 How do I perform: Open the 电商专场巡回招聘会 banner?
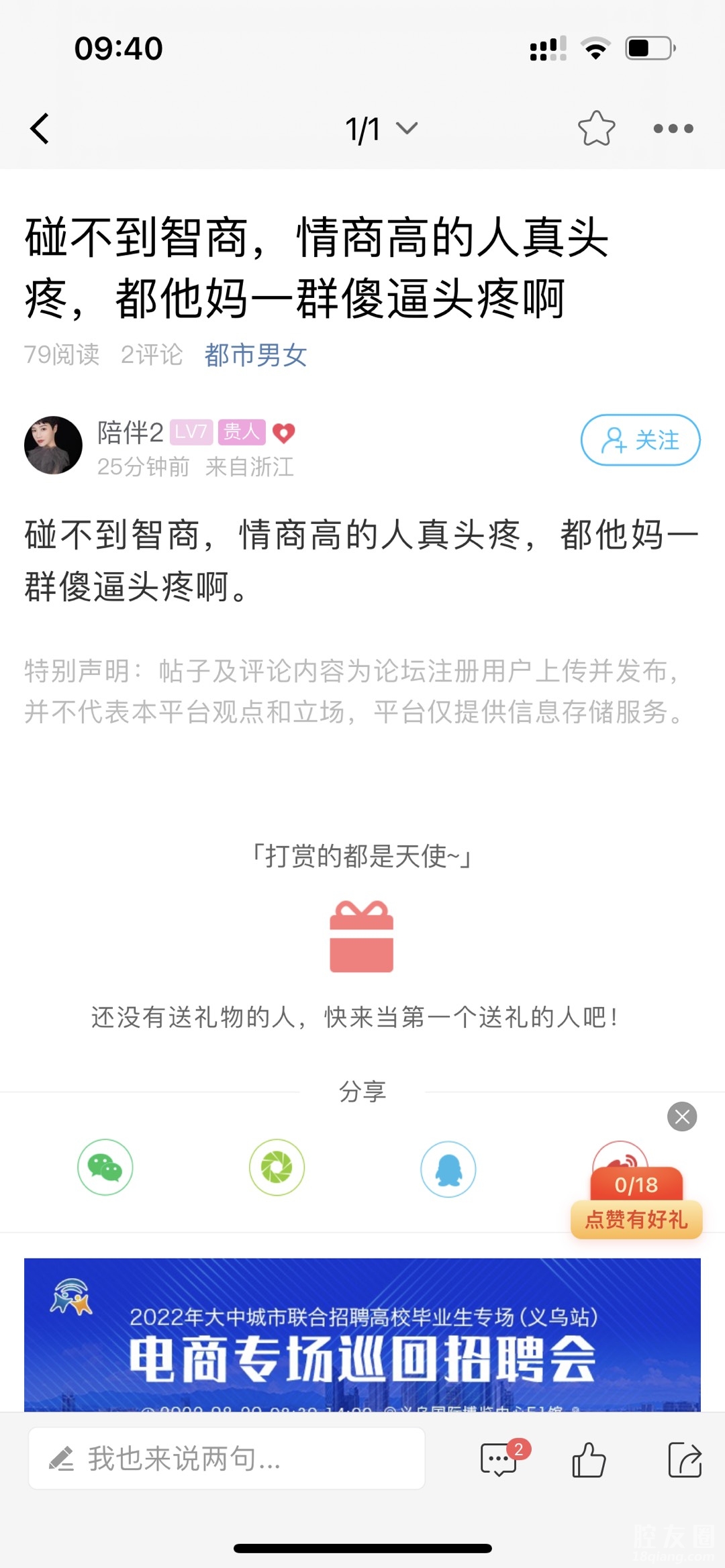pos(362,1334)
